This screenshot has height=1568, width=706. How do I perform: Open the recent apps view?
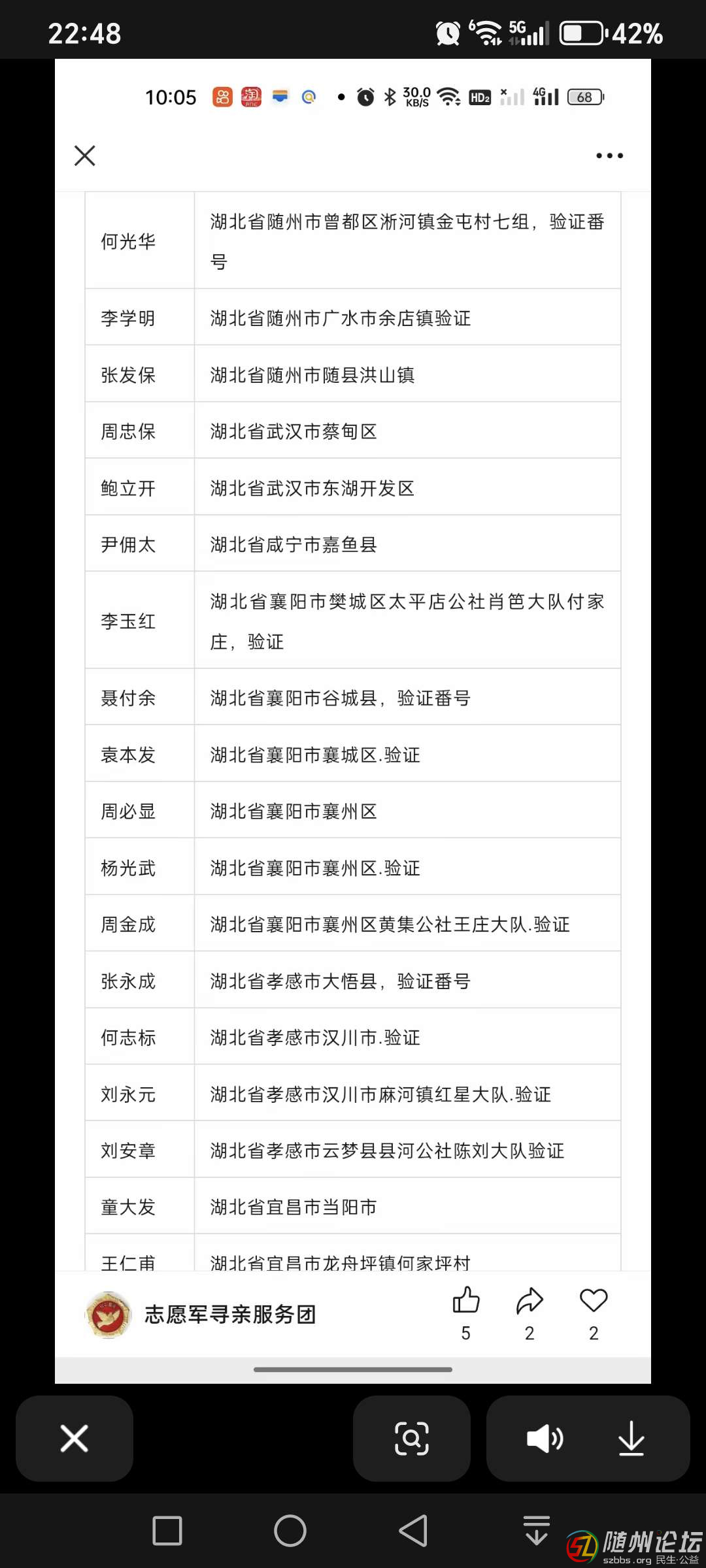167,1531
